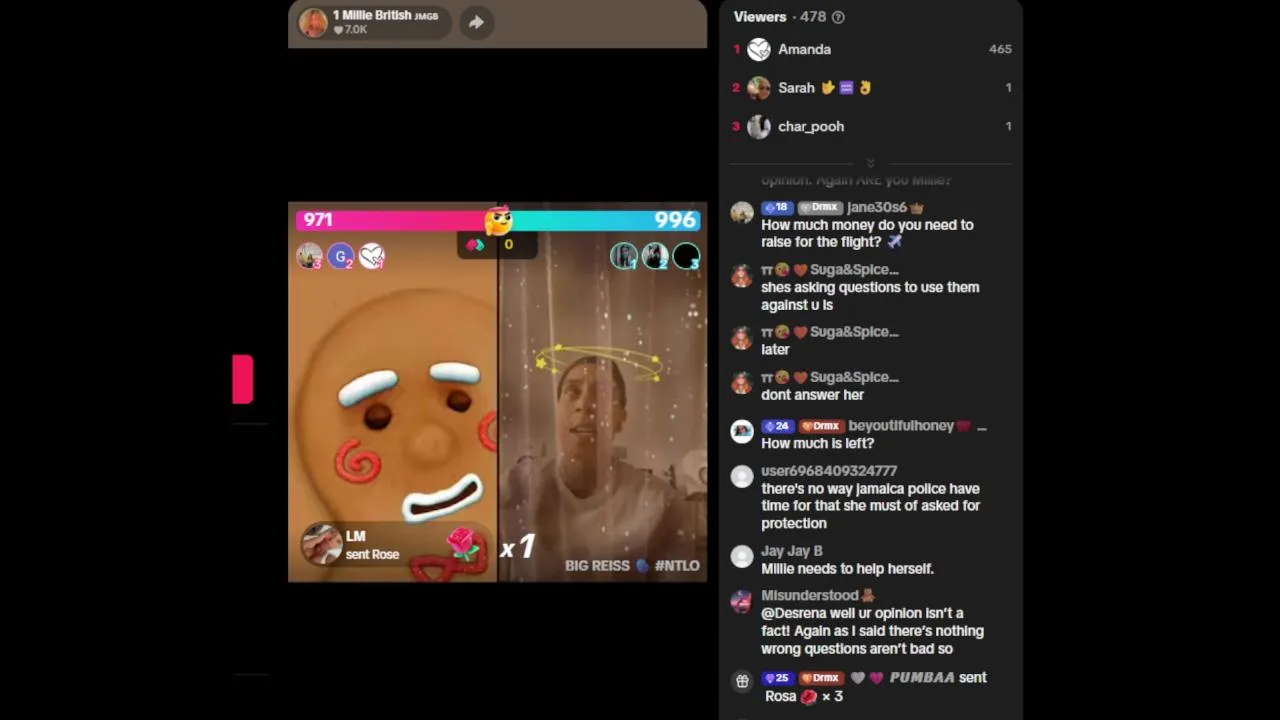1280x720 pixels.
Task: Expand the viewers list chevron
Action: (x=870, y=163)
